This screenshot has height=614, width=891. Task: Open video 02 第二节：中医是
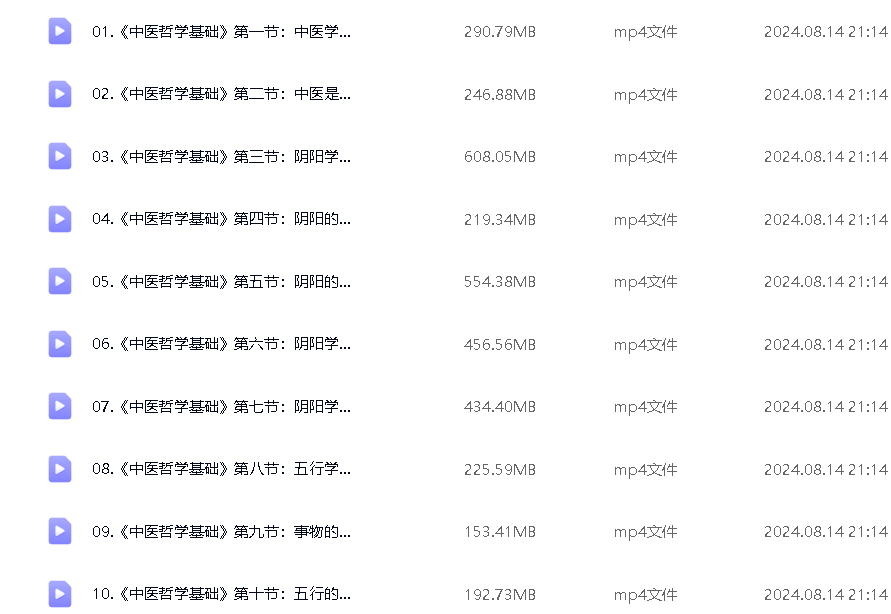tap(221, 95)
